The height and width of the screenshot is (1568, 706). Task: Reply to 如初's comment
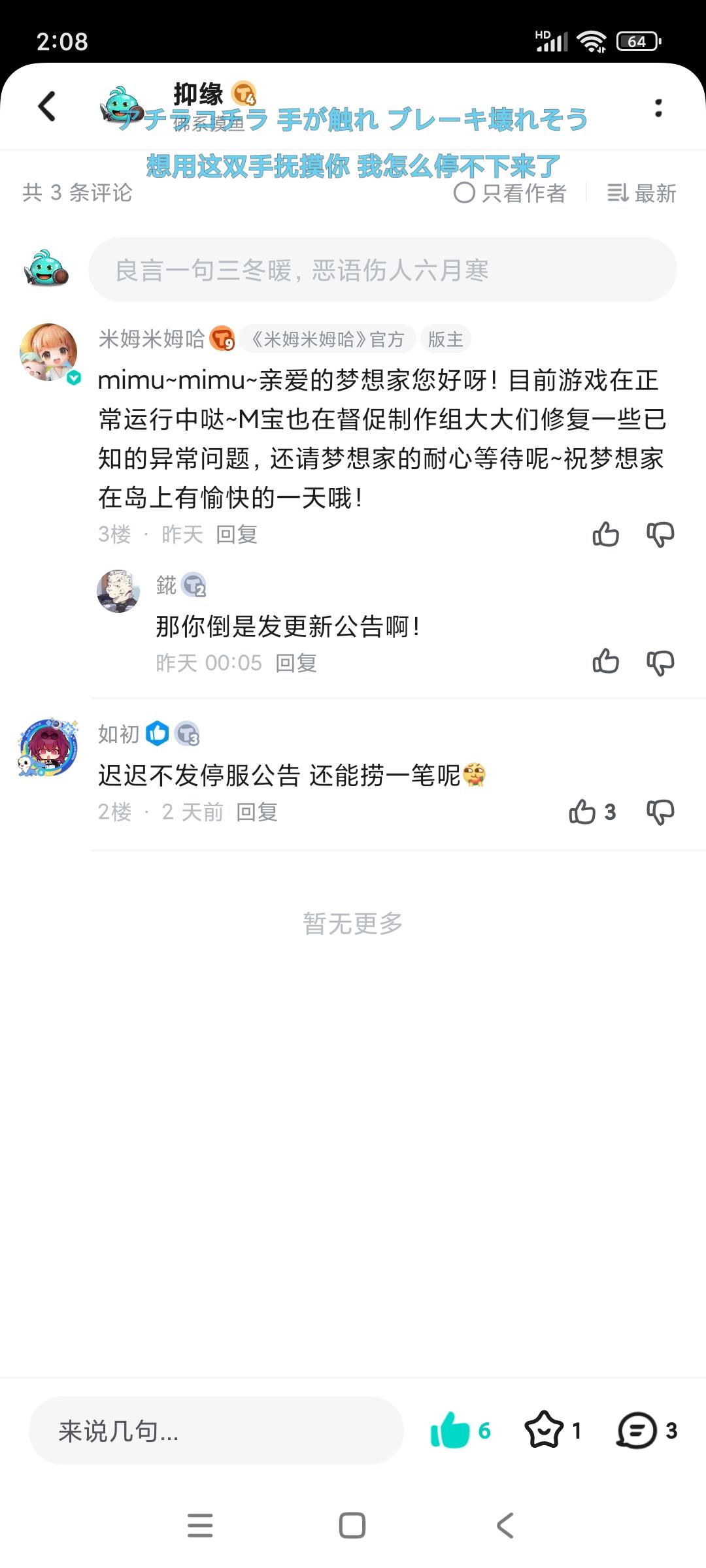(257, 812)
